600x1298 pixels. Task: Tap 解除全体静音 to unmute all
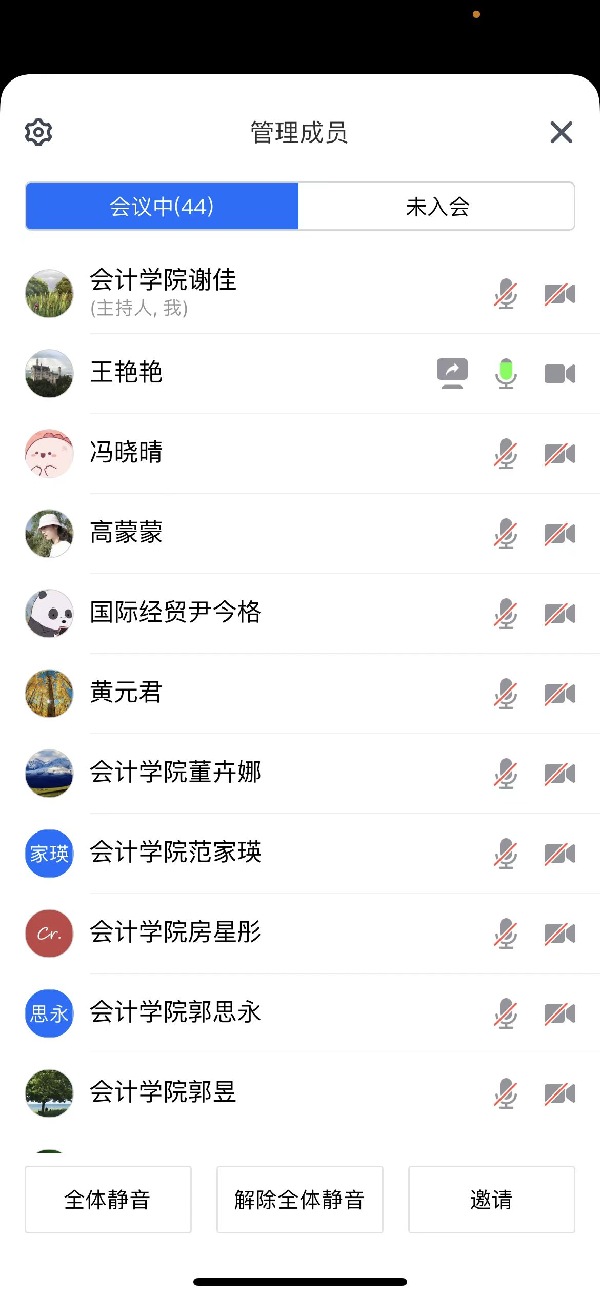300,1199
